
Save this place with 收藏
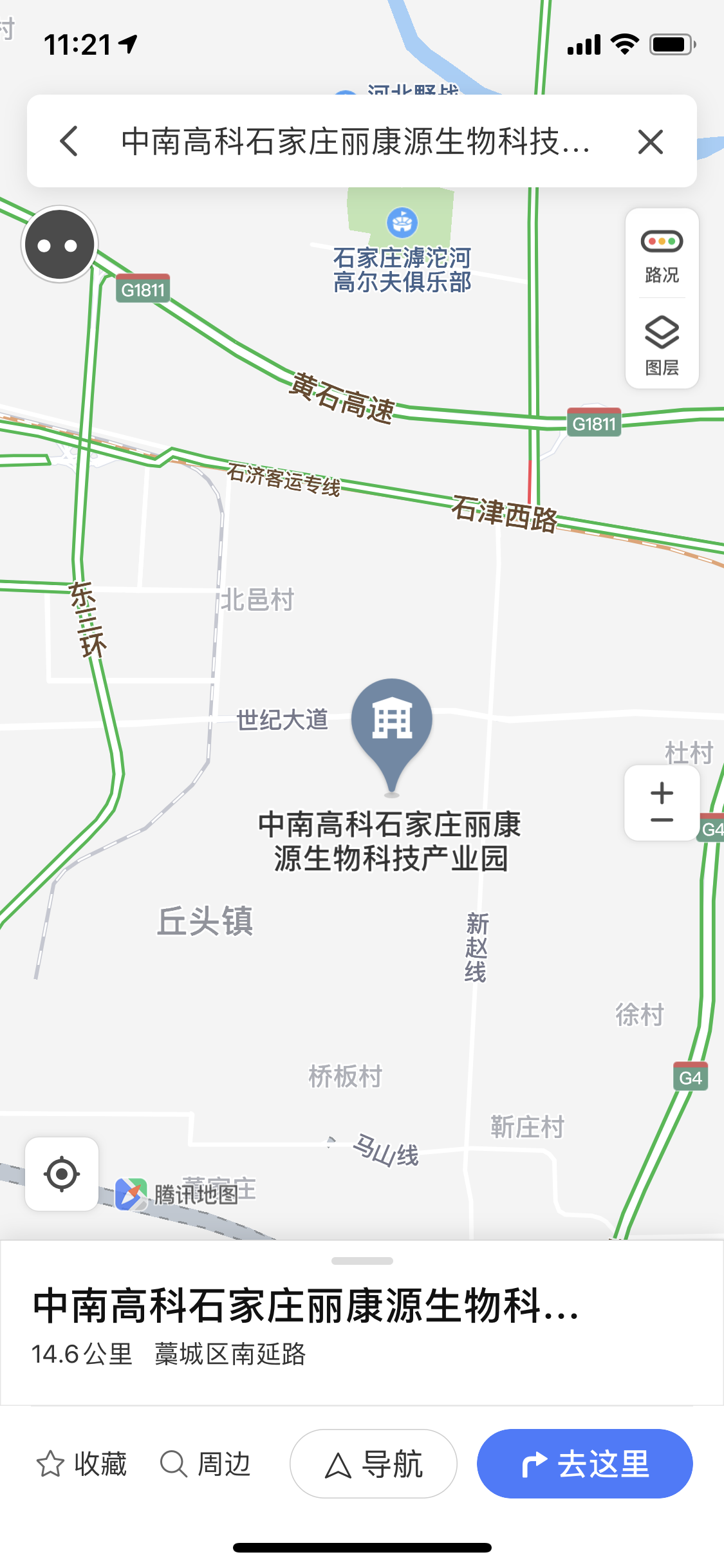coord(82,1464)
